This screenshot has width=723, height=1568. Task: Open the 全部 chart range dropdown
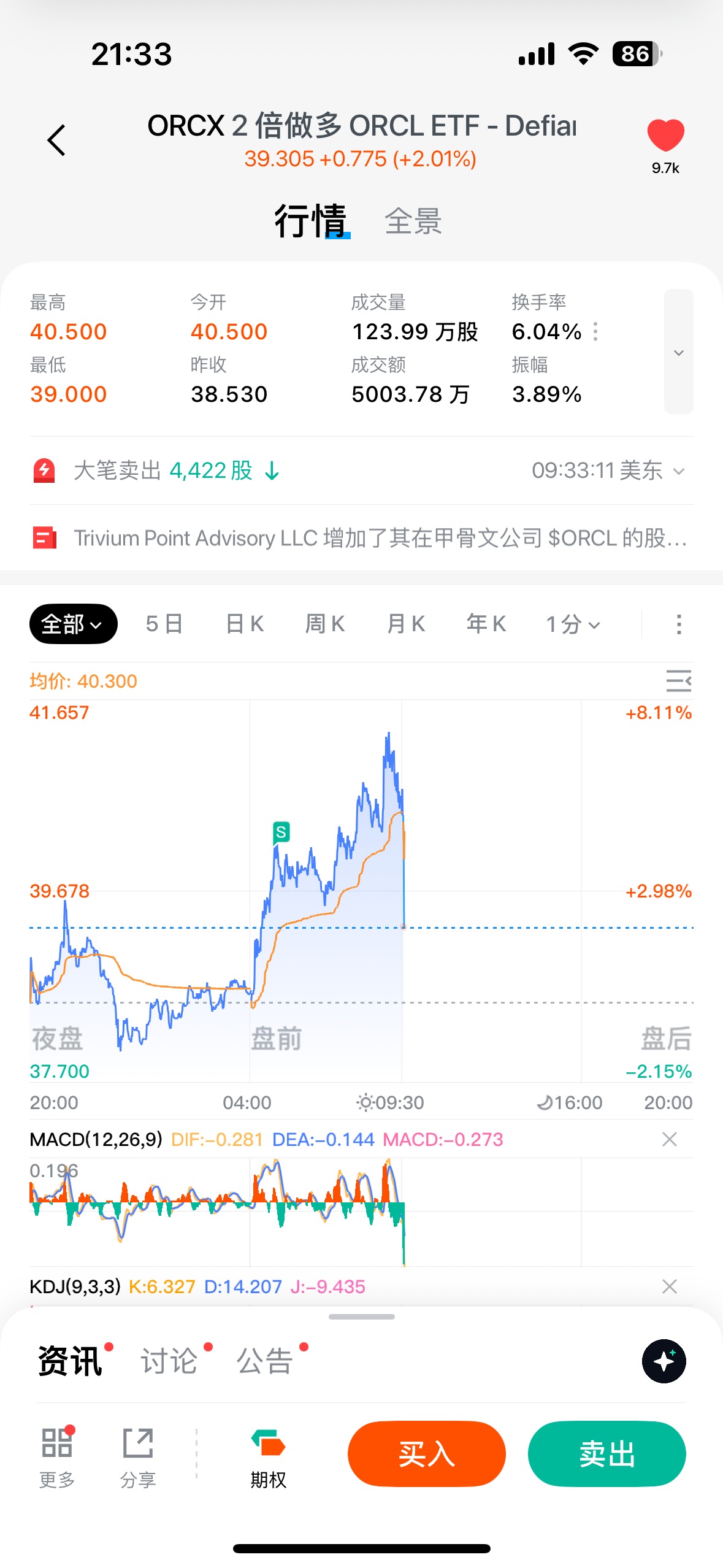pyautogui.click(x=73, y=624)
